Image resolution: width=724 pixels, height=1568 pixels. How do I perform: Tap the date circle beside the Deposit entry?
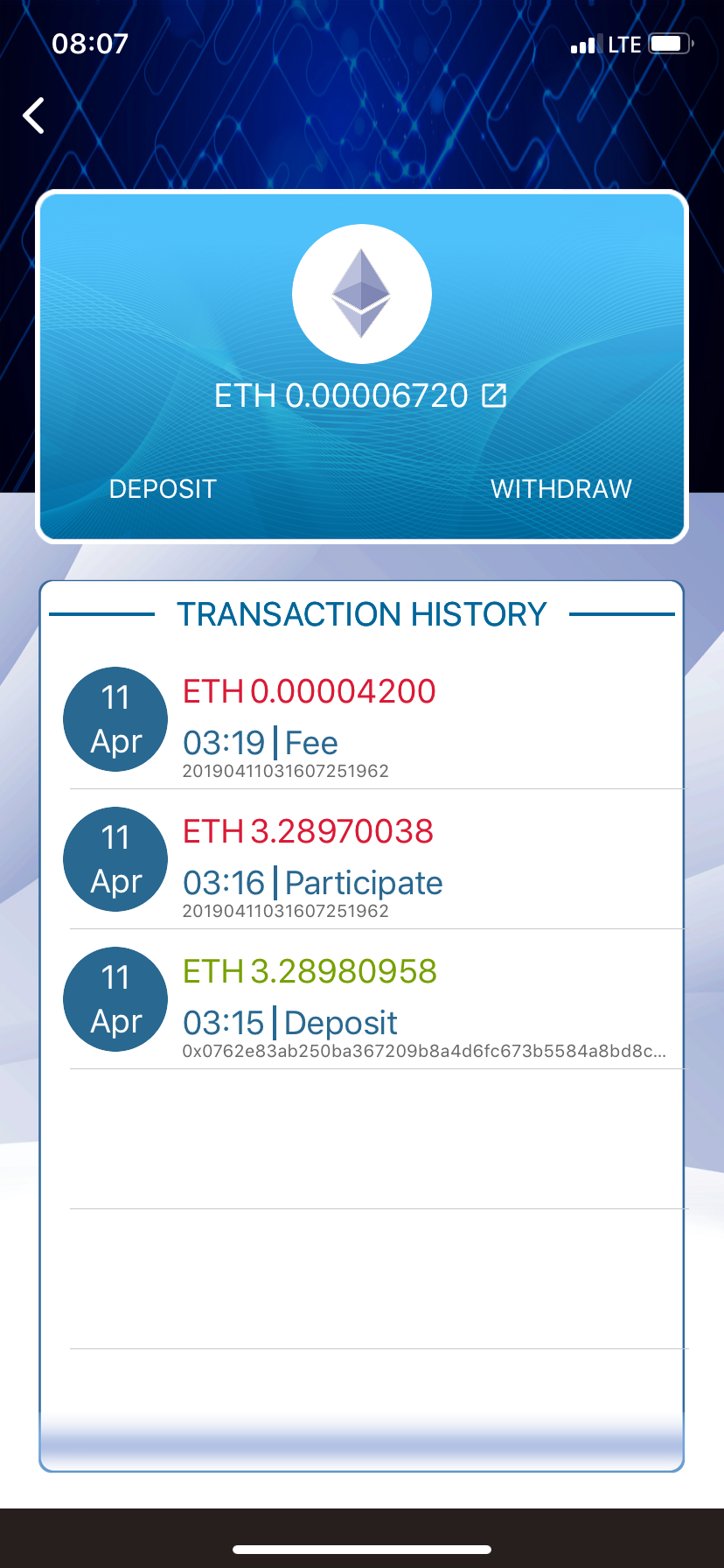point(115,999)
